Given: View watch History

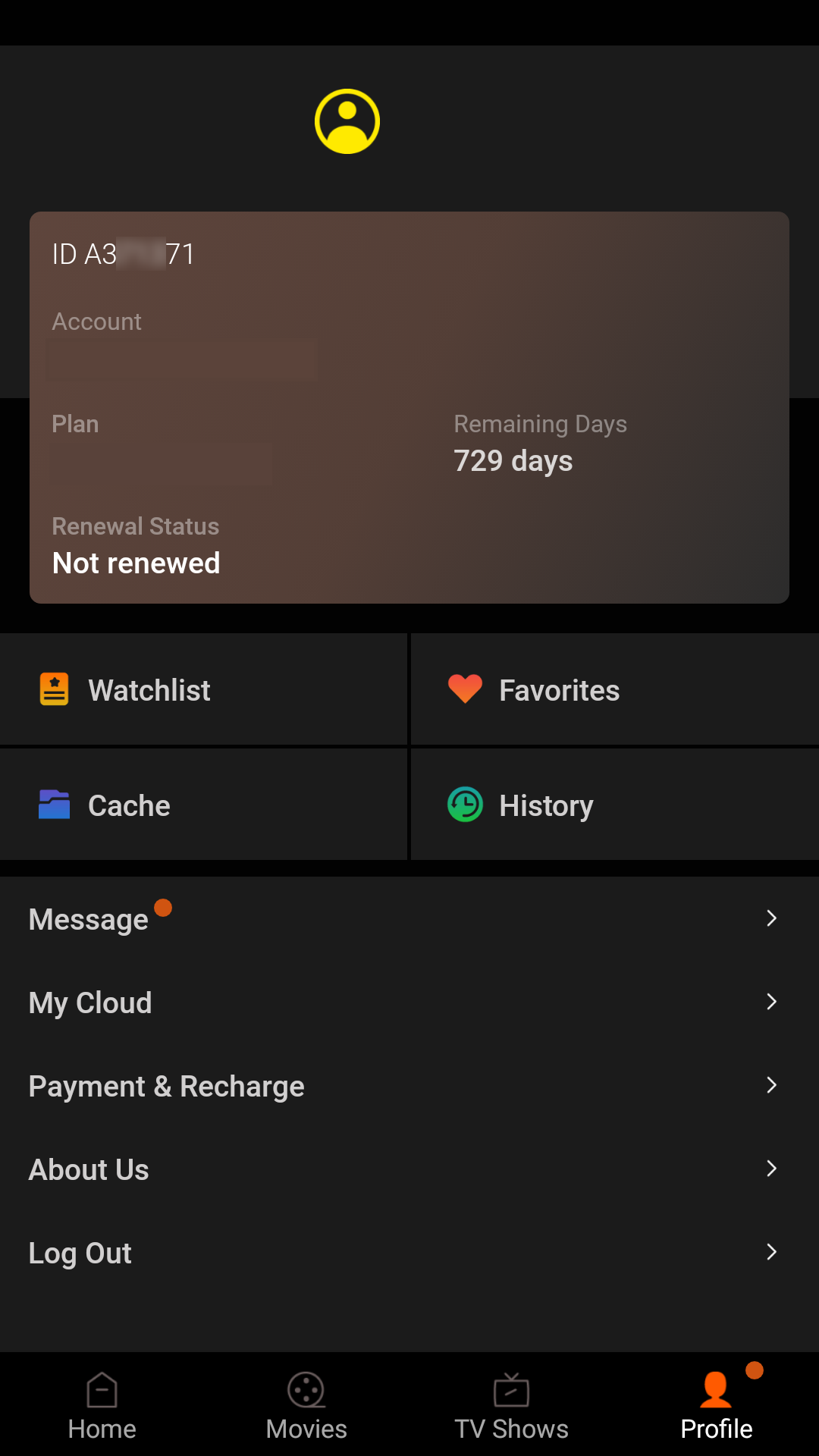Looking at the screenshot, I should pyautogui.click(x=615, y=805).
